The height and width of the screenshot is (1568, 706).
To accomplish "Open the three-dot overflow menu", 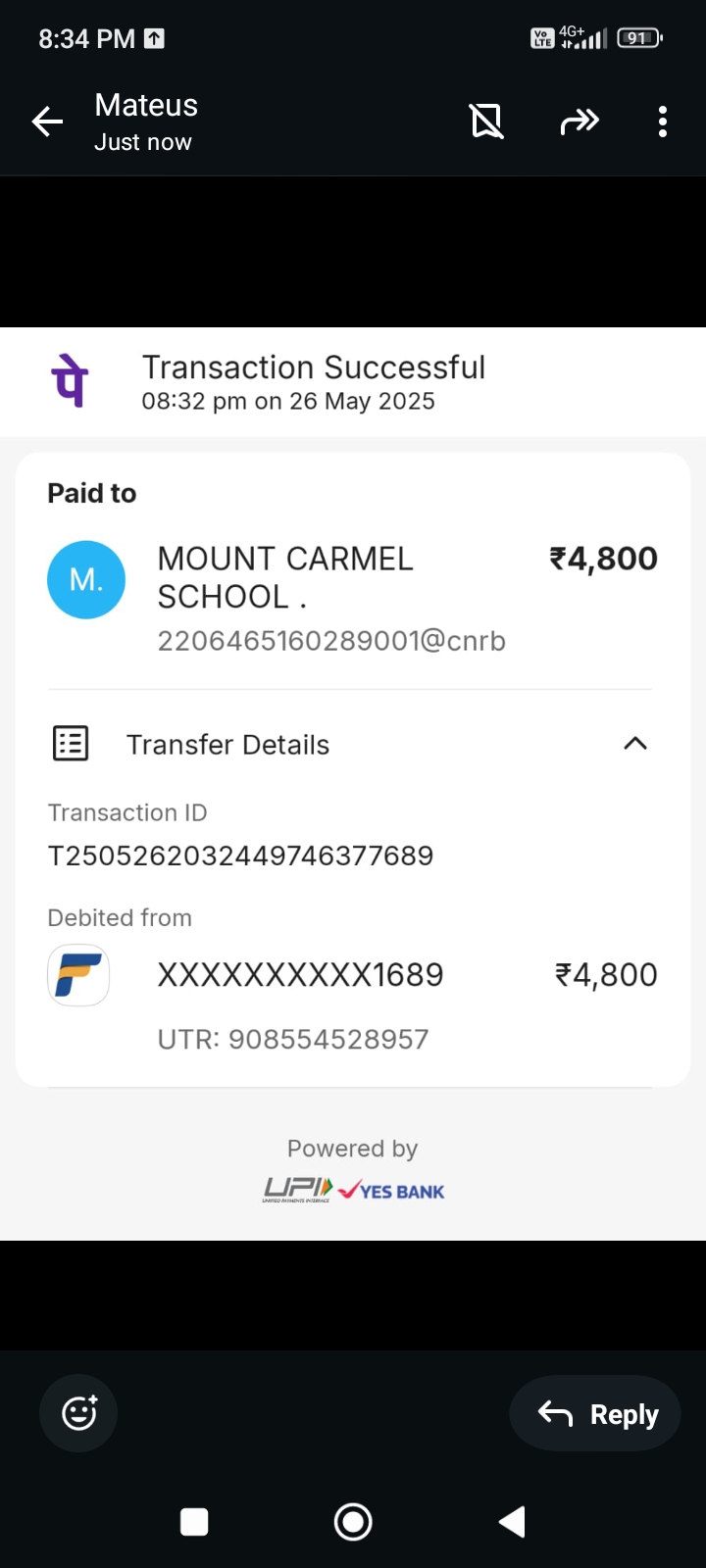I will (x=663, y=122).
